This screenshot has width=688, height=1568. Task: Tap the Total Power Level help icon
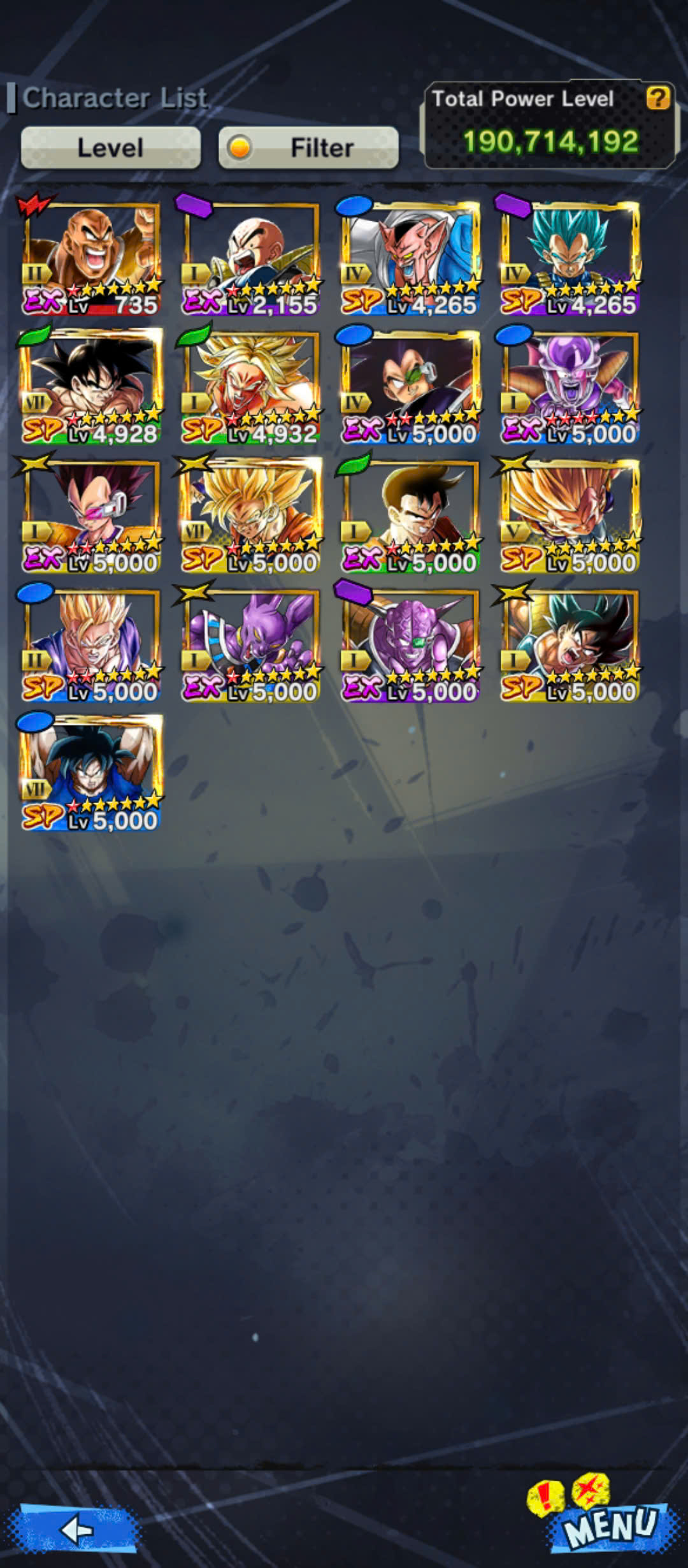coord(657,98)
